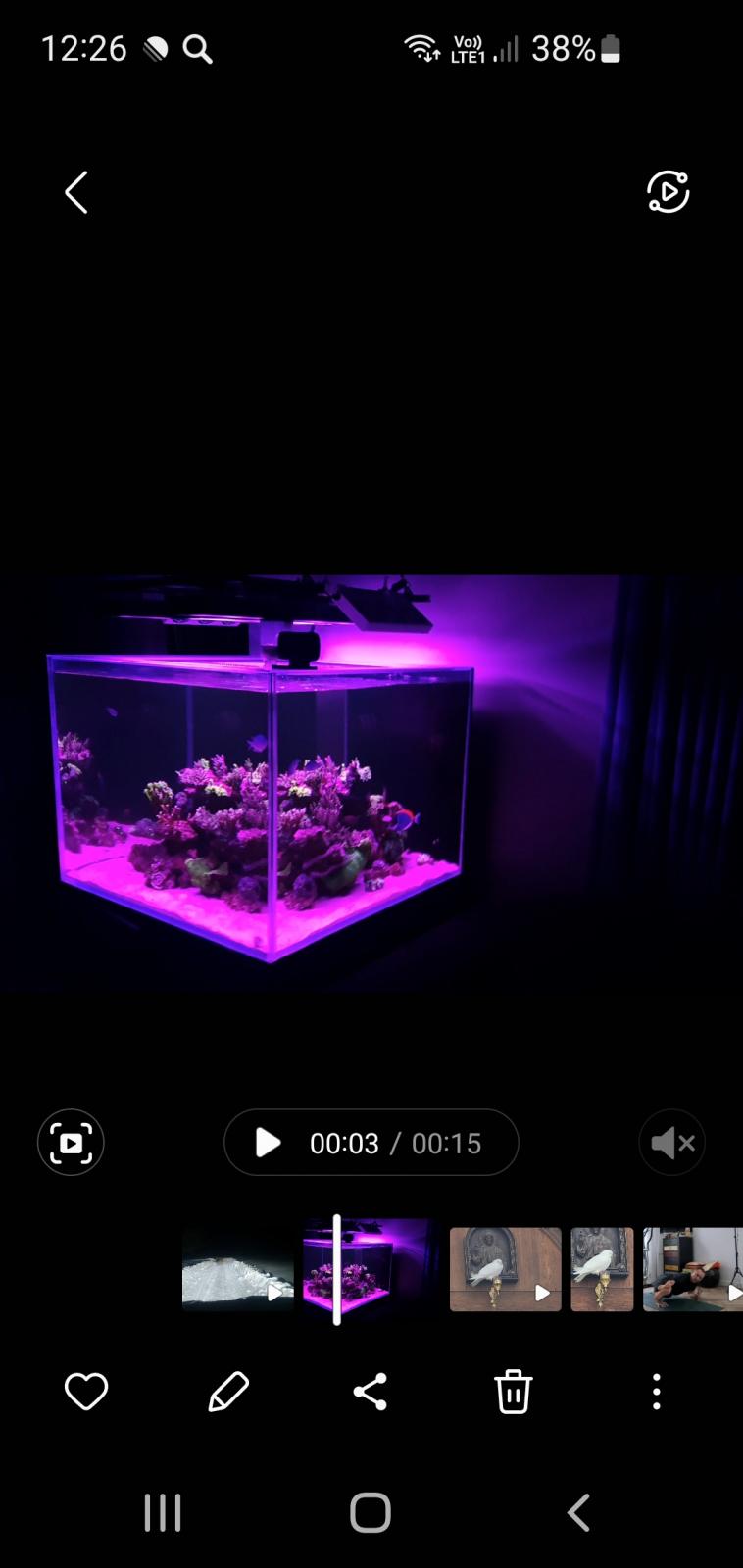This screenshot has height=1568, width=743.
Task: Select the second white bird thumbnail
Action: (602, 1269)
